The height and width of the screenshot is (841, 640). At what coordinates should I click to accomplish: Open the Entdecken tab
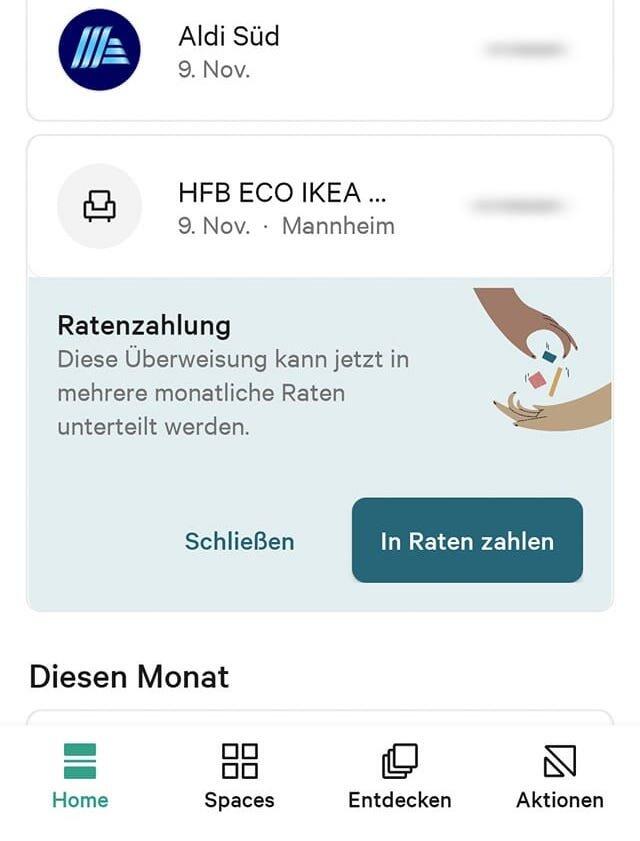[399, 776]
